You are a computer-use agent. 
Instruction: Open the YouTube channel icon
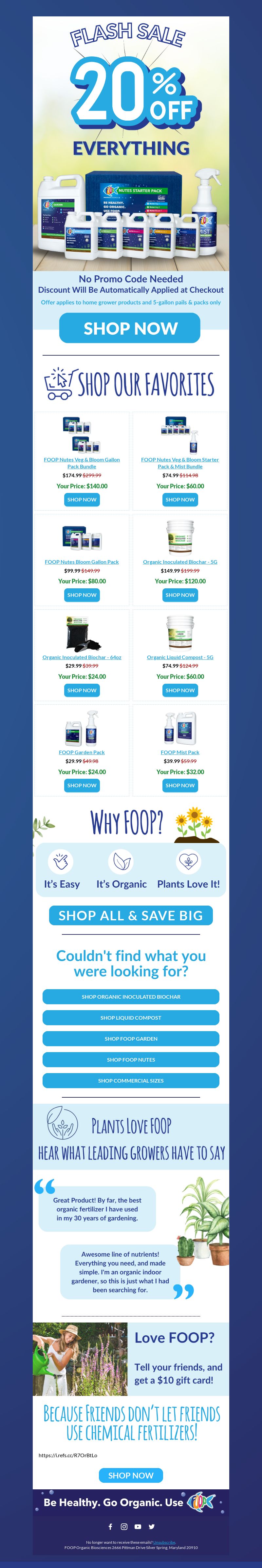point(138,1527)
